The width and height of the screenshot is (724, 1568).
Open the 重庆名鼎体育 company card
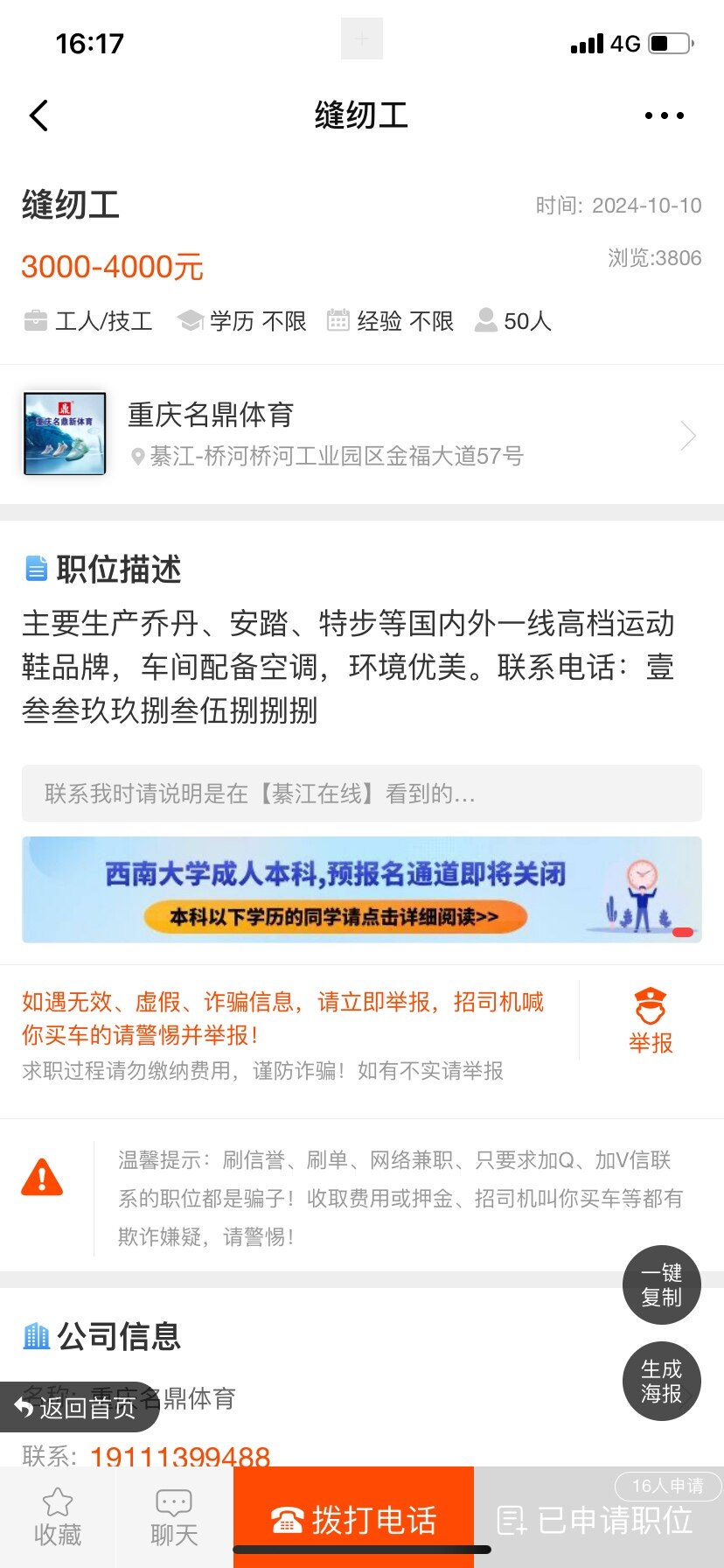point(361,434)
